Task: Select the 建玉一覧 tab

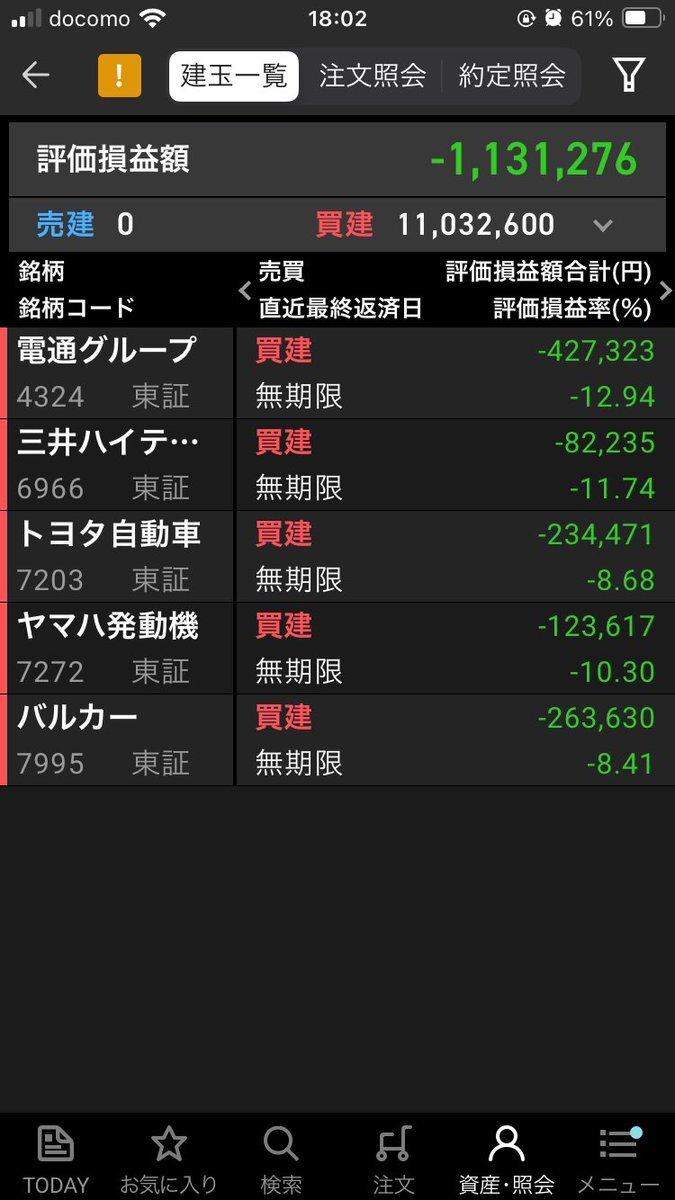Action: [234, 76]
